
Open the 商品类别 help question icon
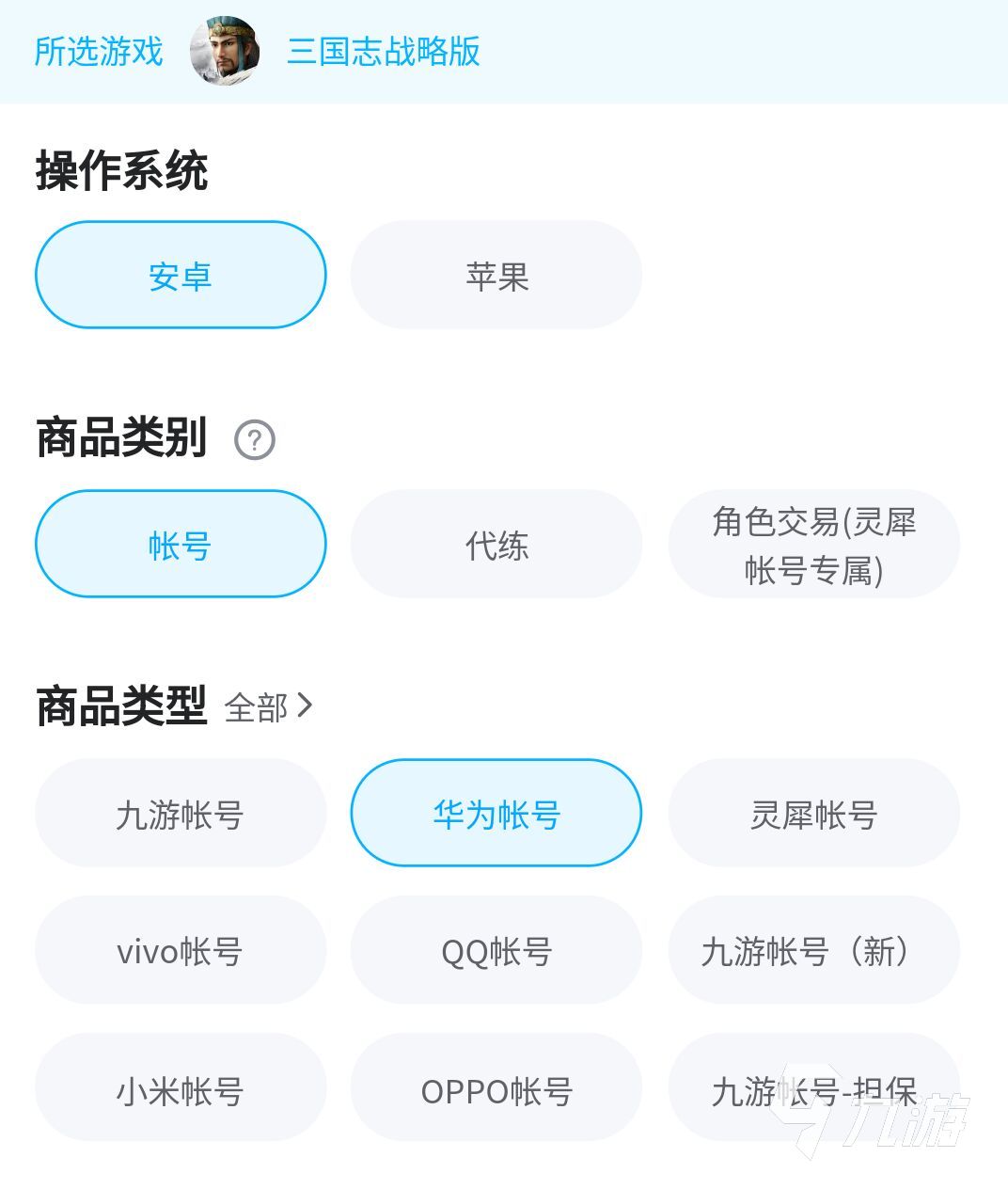[254, 439]
